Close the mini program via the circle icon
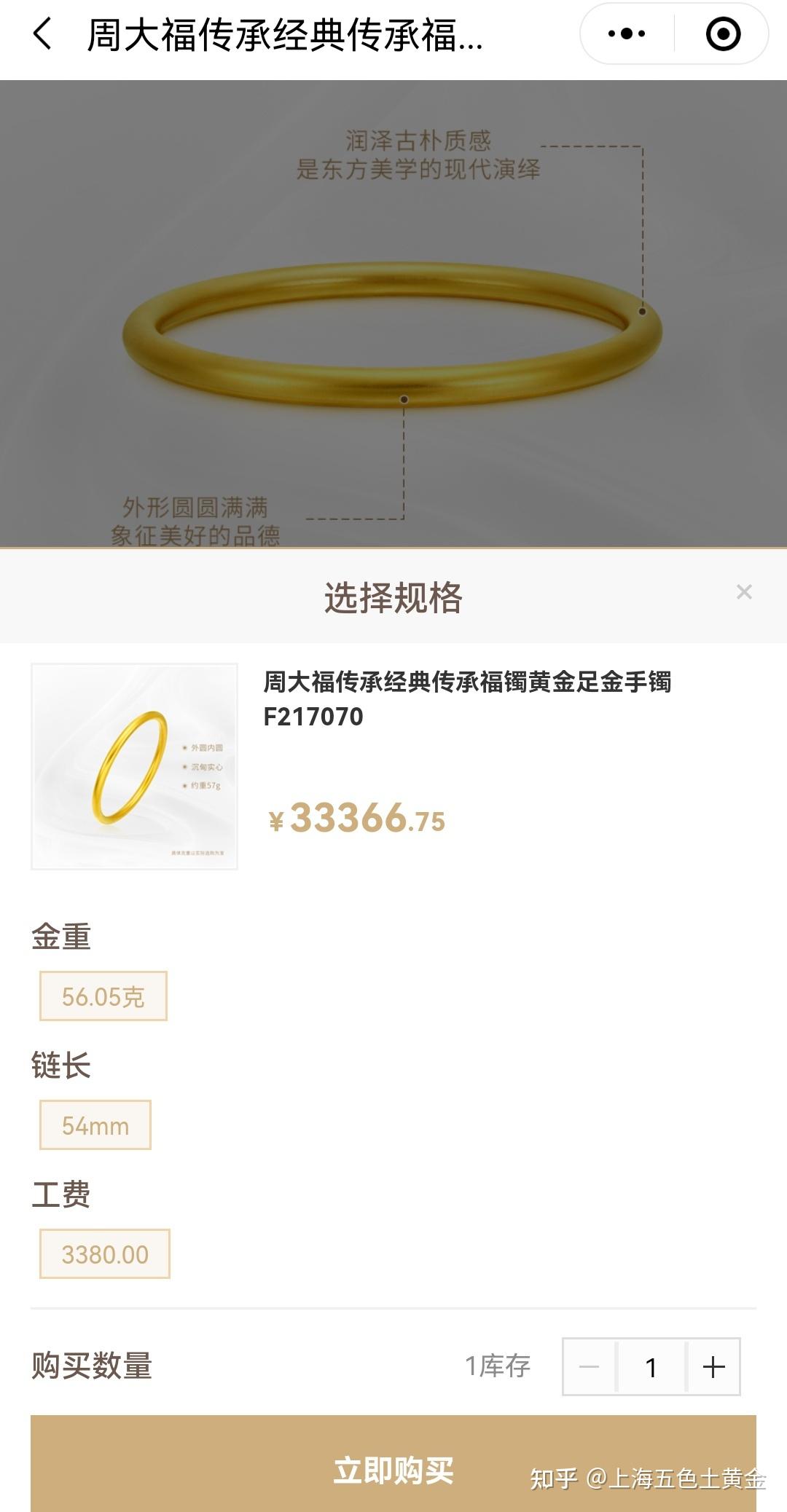 [723, 34]
